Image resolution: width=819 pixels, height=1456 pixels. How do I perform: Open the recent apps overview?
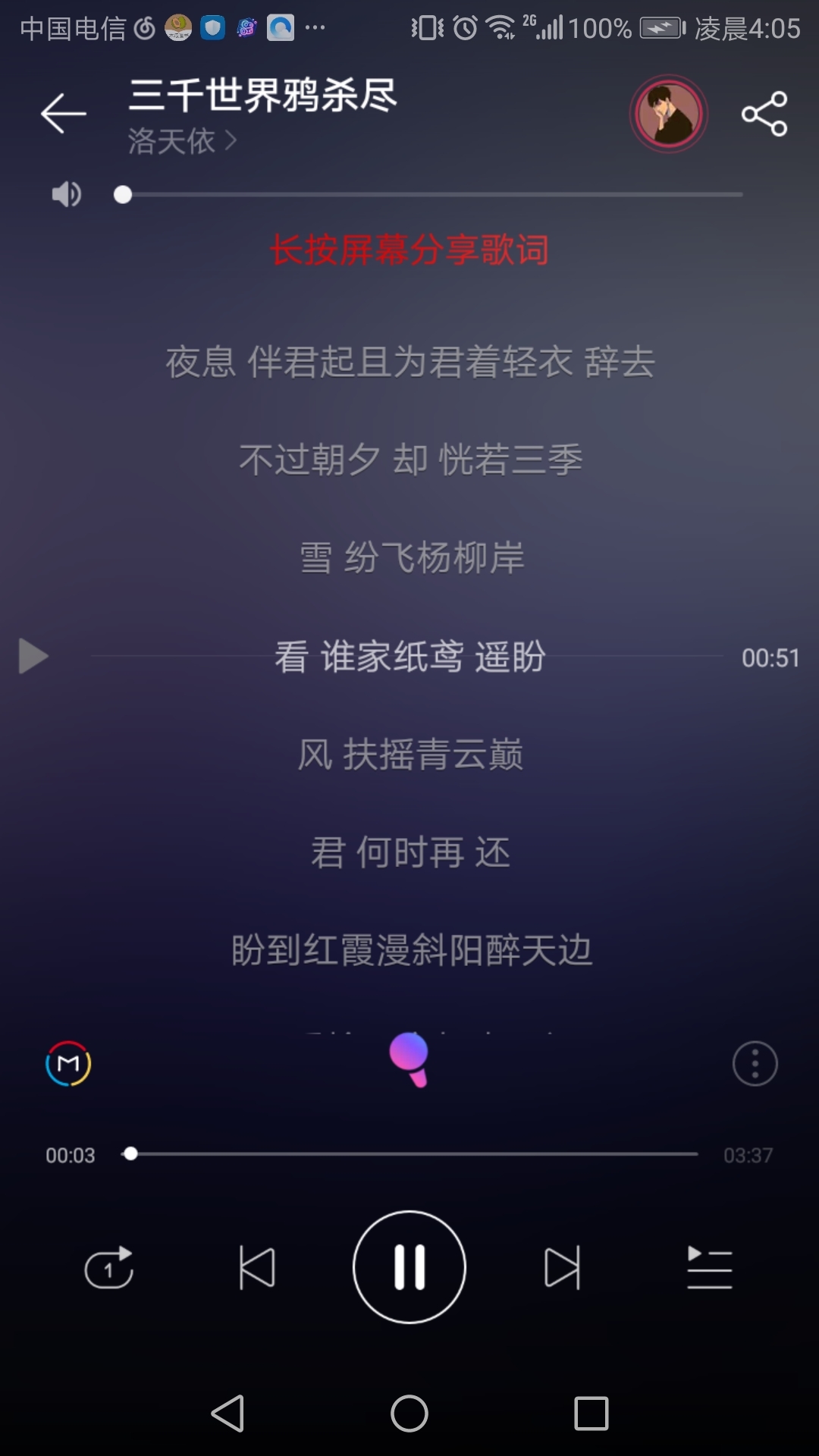[591, 1414]
